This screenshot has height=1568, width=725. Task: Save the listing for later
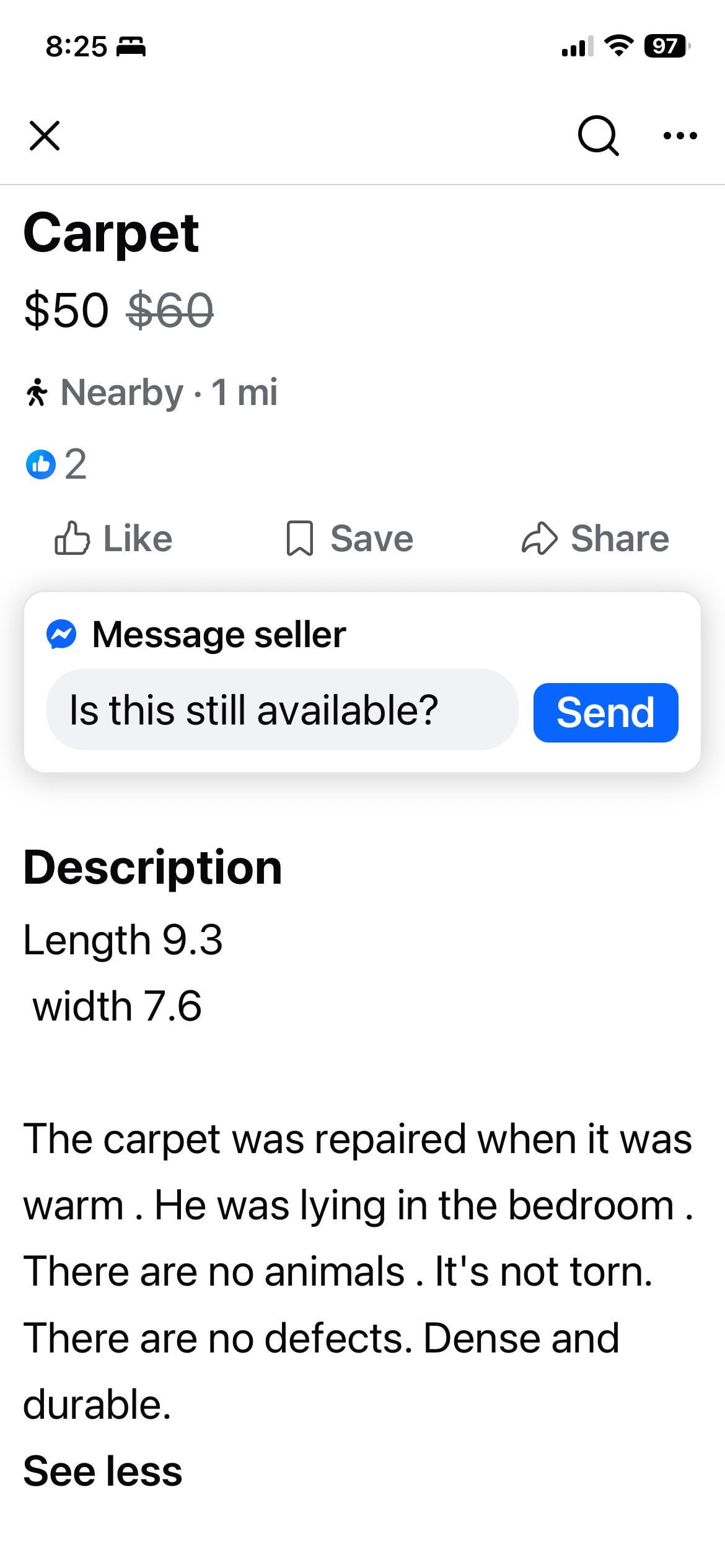pos(350,538)
